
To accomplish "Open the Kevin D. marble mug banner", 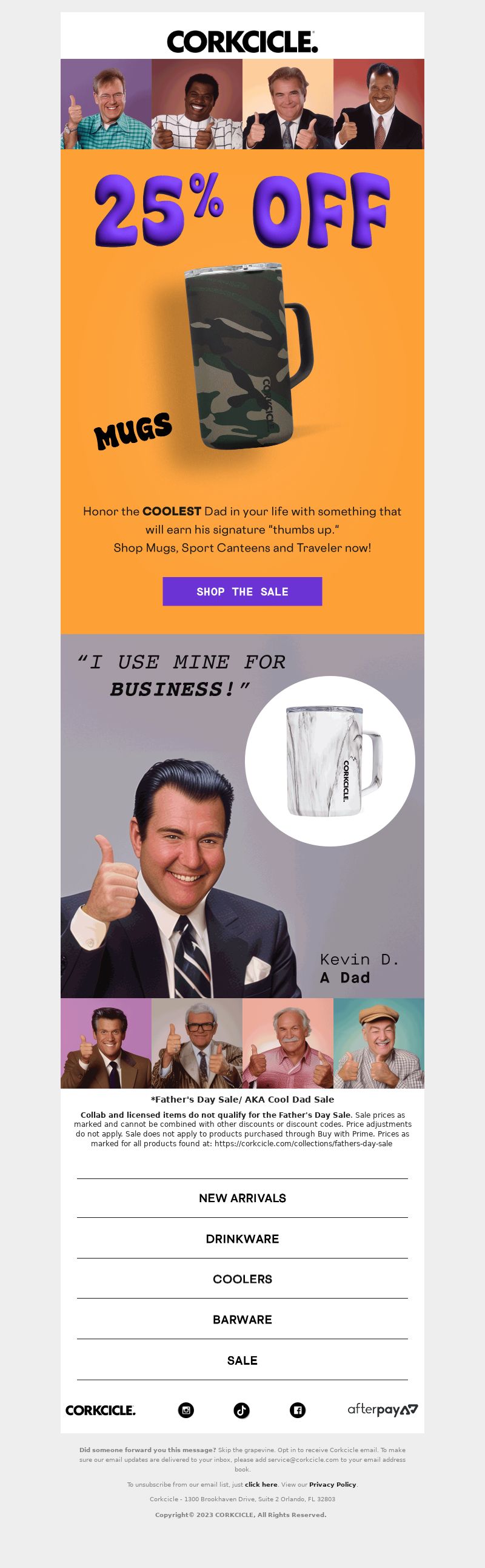I will [242, 816].
